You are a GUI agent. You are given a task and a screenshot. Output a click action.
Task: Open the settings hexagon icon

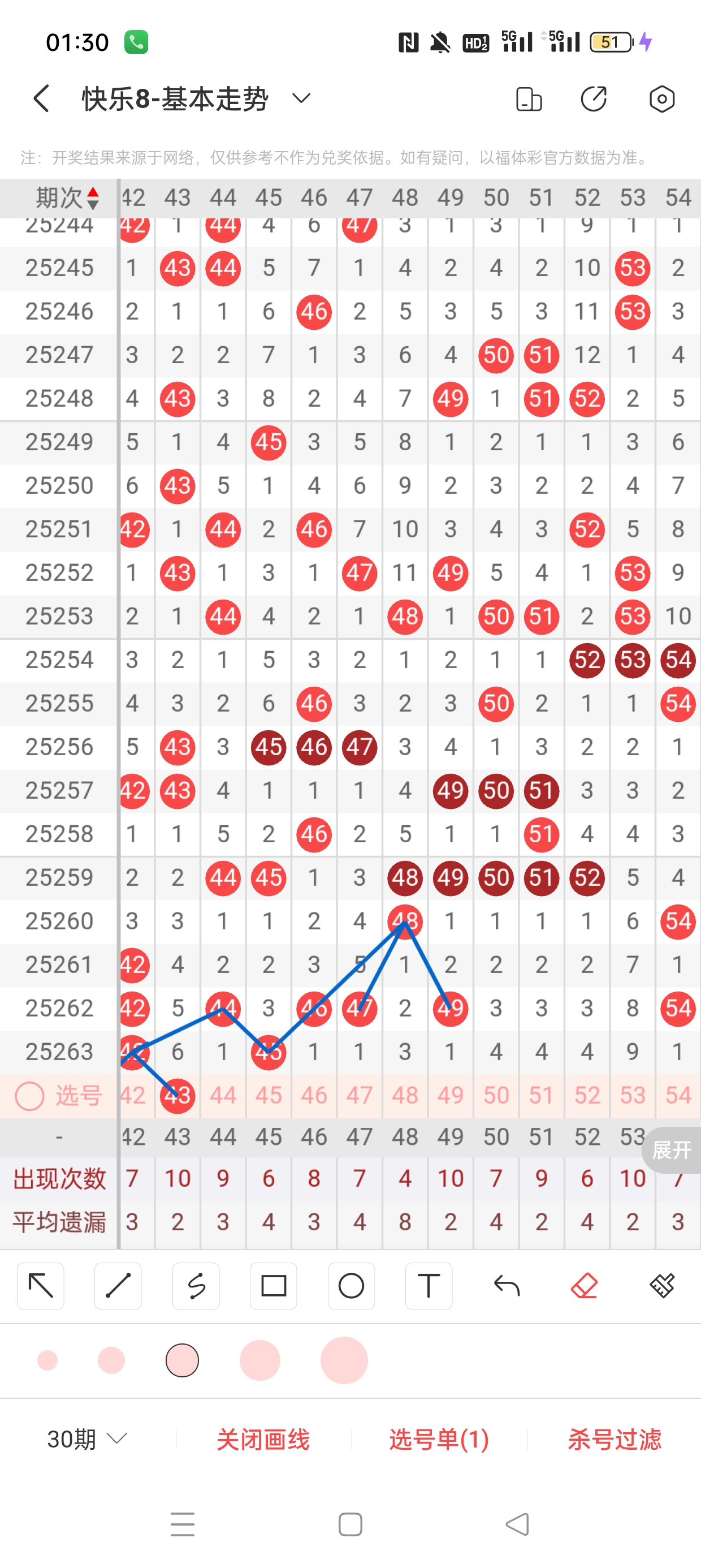point(661,98)
